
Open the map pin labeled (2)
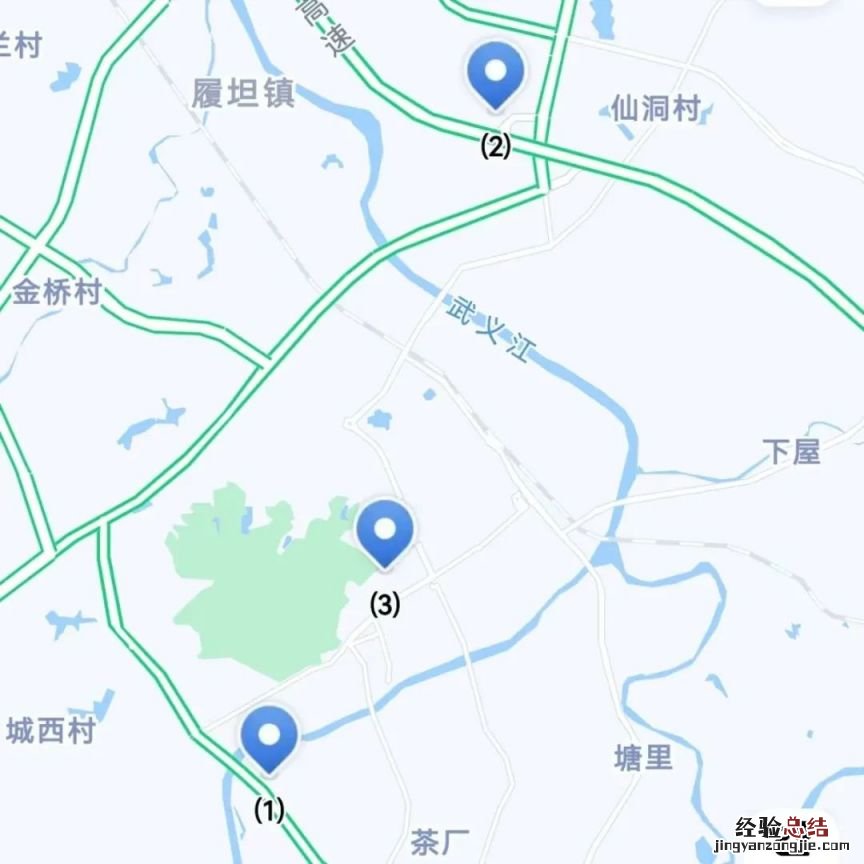(x=496, y=72)
